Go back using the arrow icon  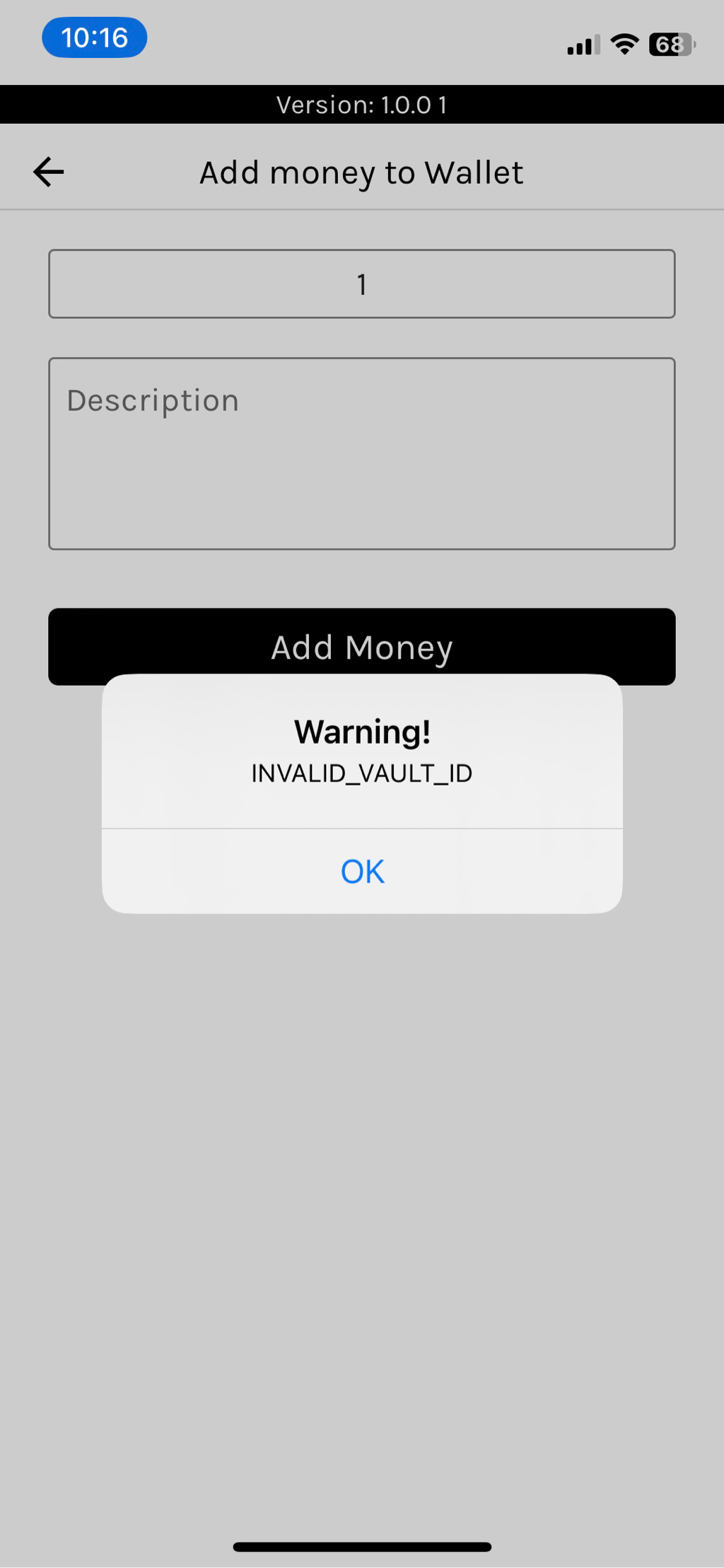49,172
